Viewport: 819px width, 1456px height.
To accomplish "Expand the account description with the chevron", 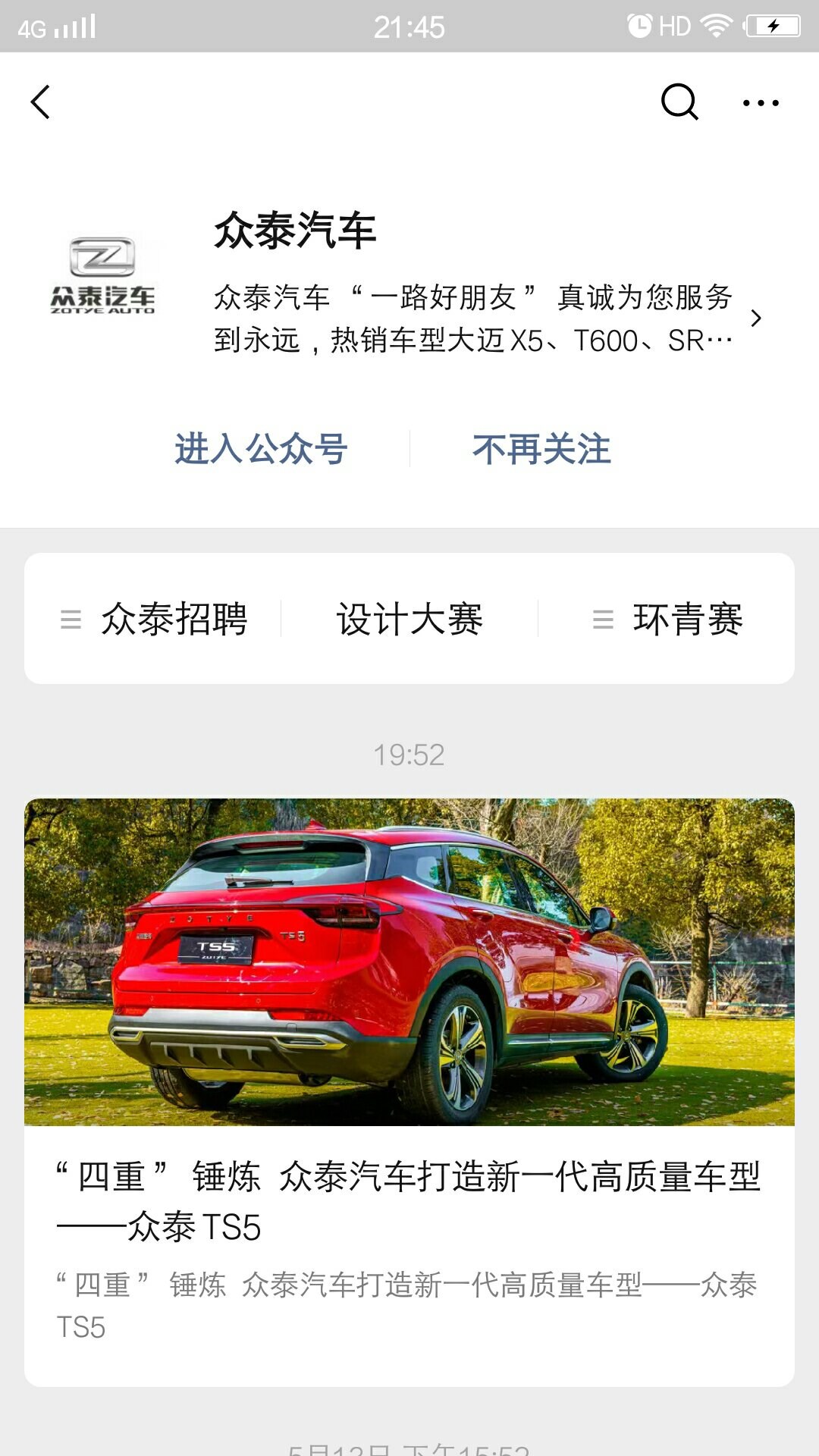I will pyautogui.click(x=755, y=318).
